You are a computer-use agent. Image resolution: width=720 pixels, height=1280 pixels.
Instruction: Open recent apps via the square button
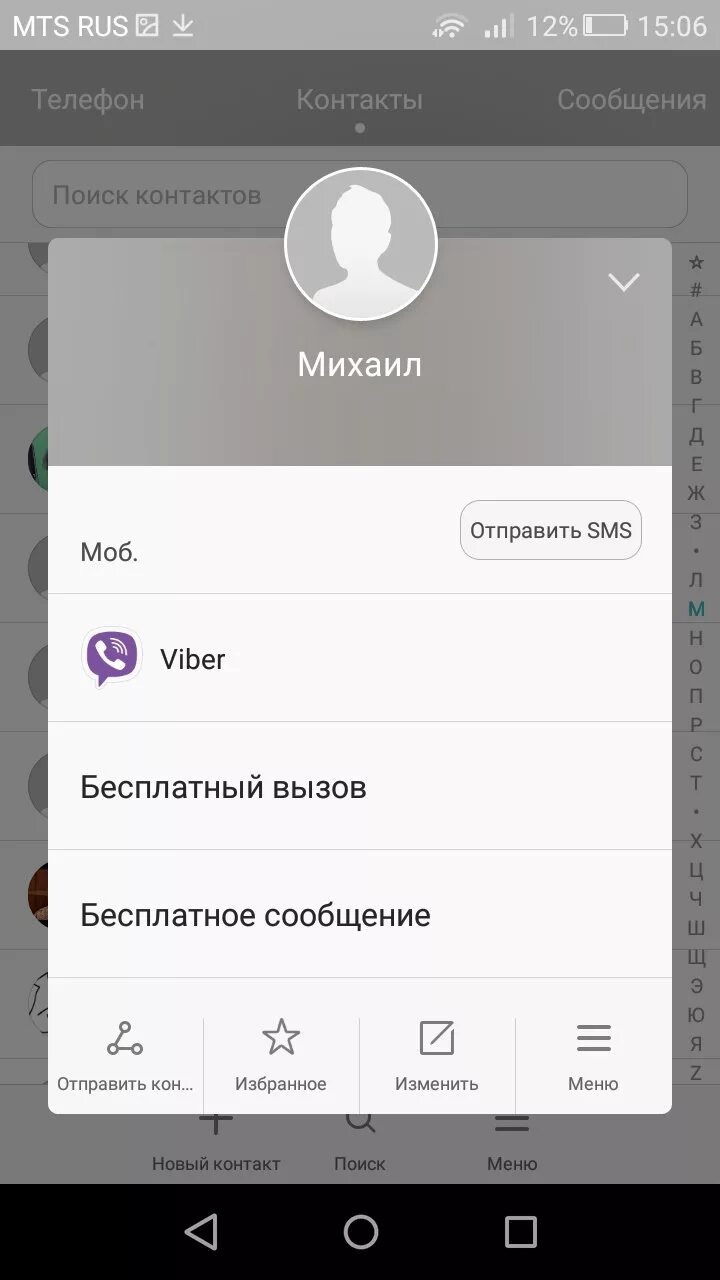[520, 1232]
